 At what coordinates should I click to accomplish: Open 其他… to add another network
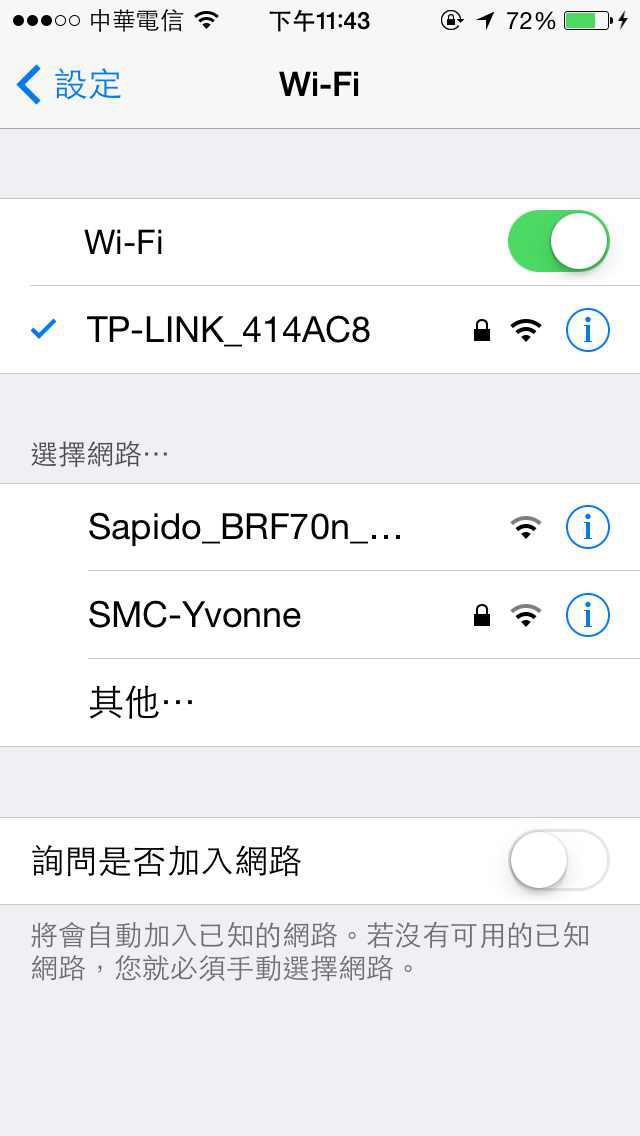point(320,703)
